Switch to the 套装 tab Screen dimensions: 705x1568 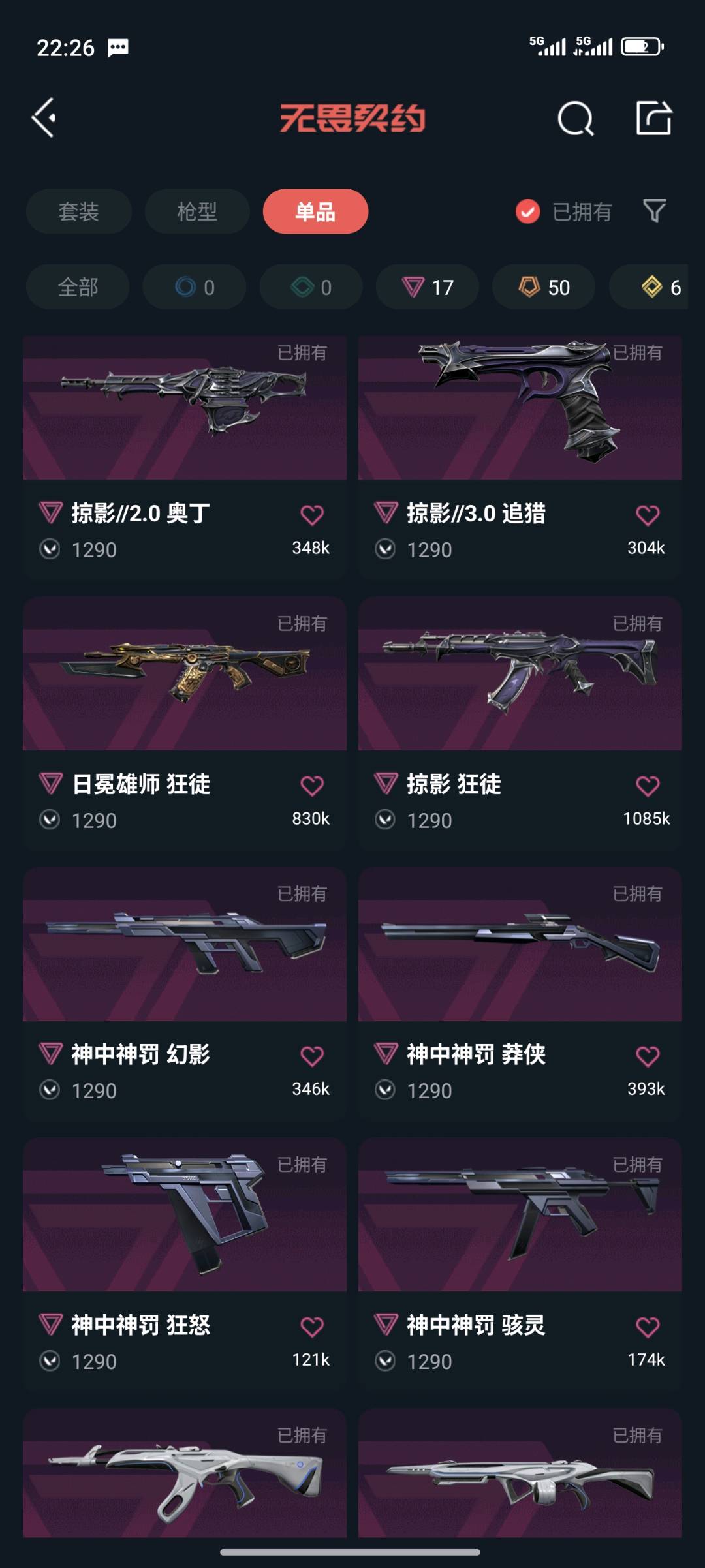click(x=79, y=211)
